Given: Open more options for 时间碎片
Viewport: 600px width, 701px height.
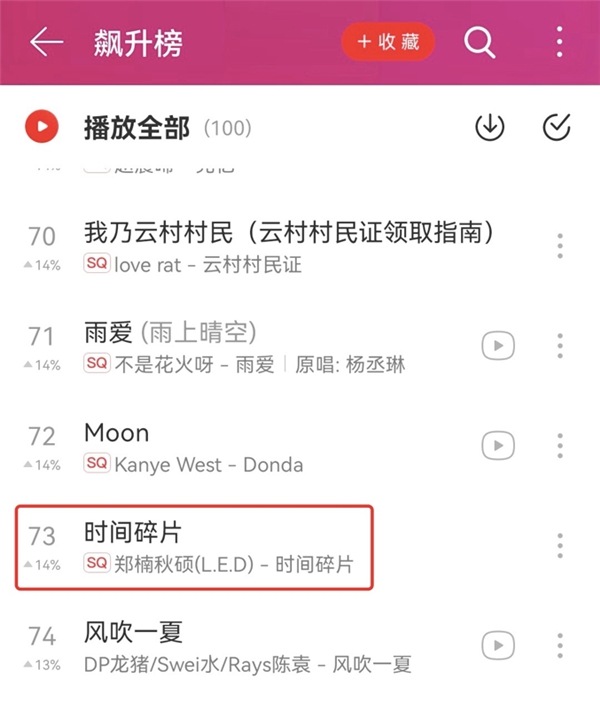Looking at the screenshot, I should (559, 545).
